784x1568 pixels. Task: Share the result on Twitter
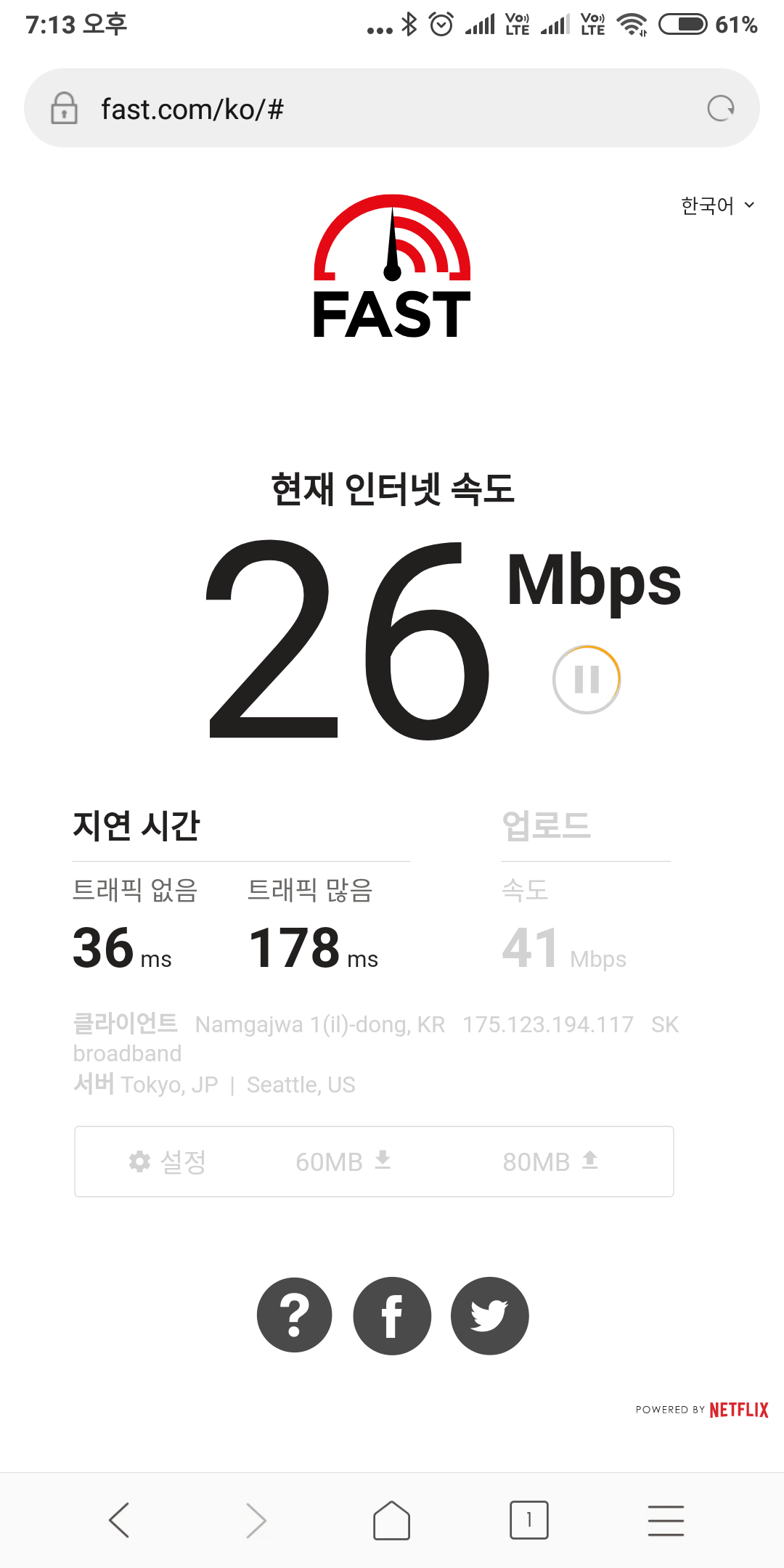pos(490,1315)
